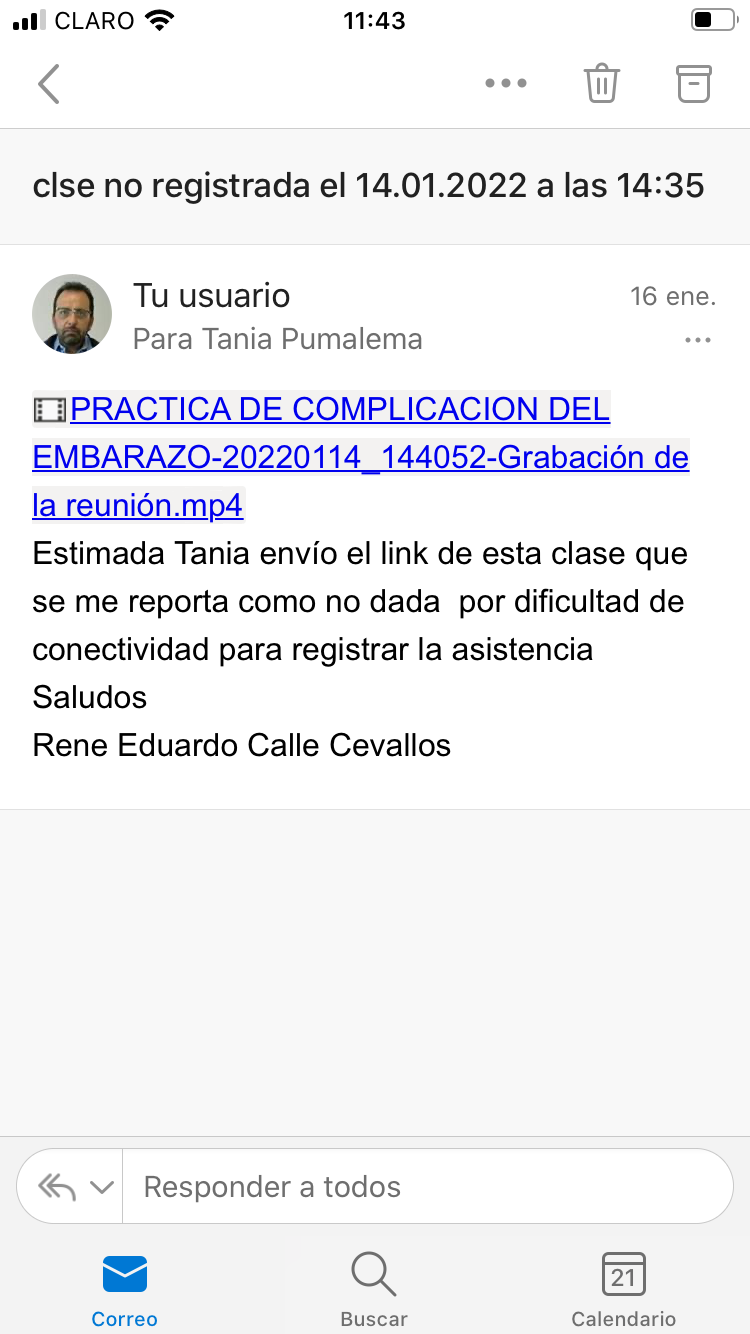Open the PRACTICA DE COMPLICACION DEL EMBARAZO recording link
750x1334 pixels.
340,457
